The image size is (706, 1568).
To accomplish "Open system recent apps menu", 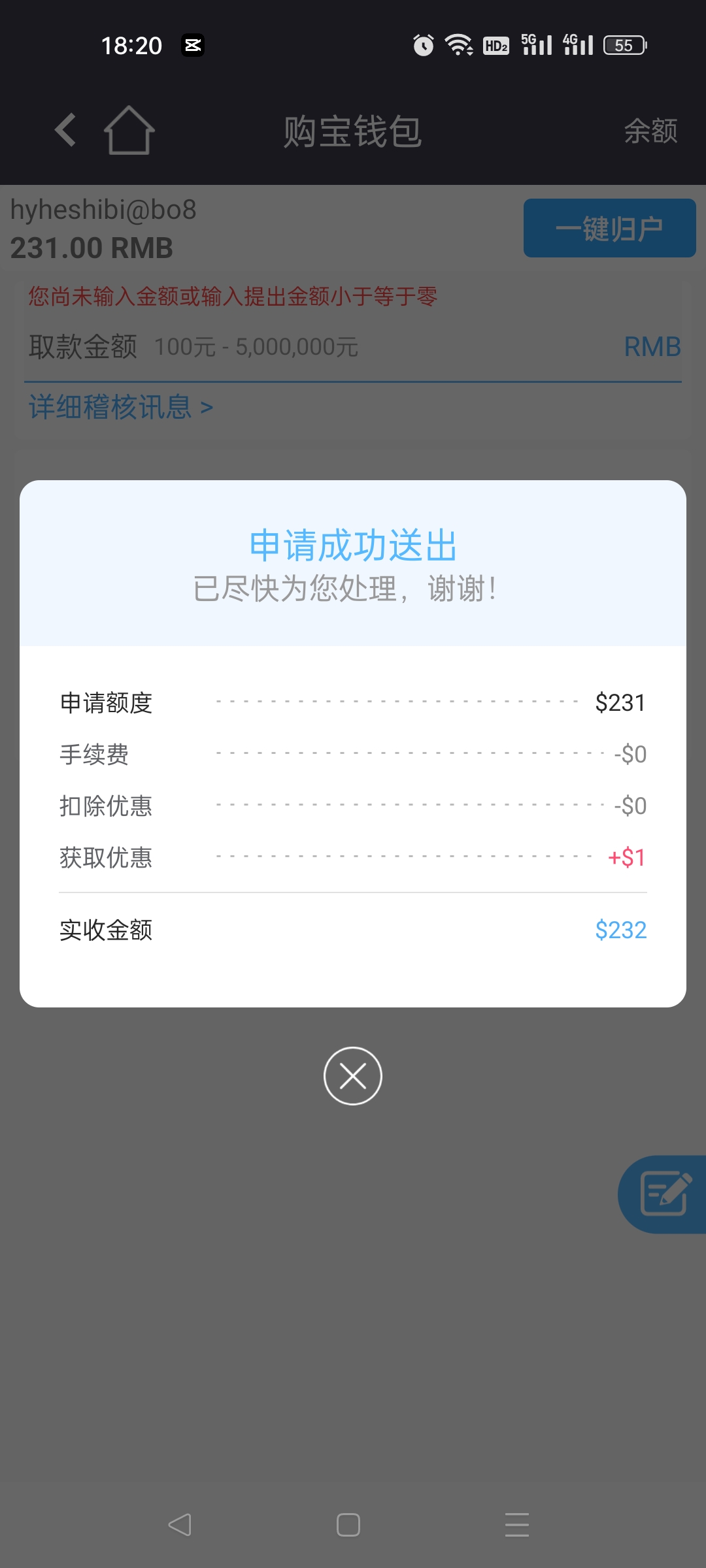I will click(x=516, y=1525).
